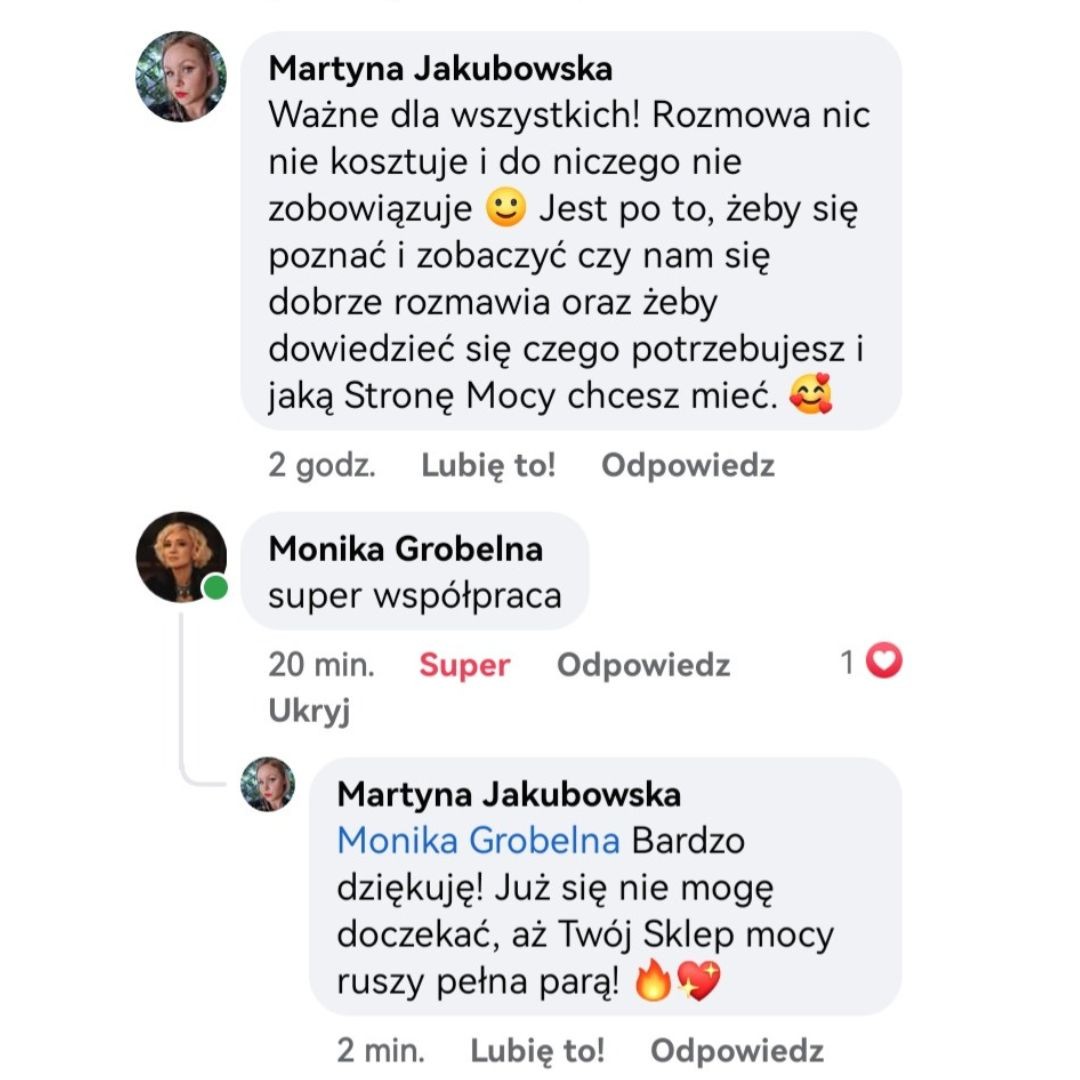Image resolution: width=1080 pixels, height=1080 pixels.
Task: Open the Monika Grobelna name above 'super współpraca'
Action: pyautogui.click(x=406, y=548)
